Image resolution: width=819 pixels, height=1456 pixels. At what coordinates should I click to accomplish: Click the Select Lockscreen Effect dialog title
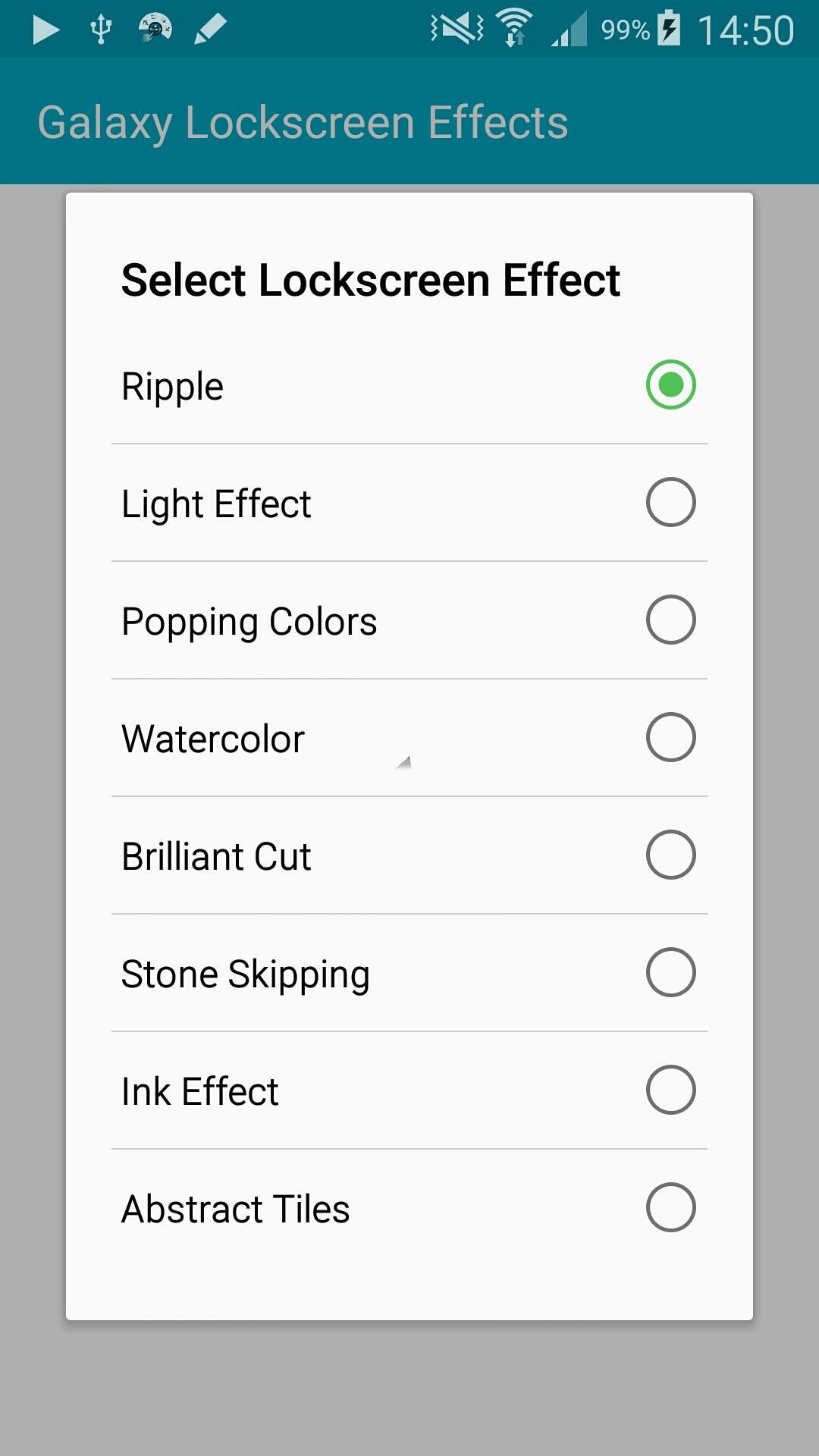coord(371,280)
